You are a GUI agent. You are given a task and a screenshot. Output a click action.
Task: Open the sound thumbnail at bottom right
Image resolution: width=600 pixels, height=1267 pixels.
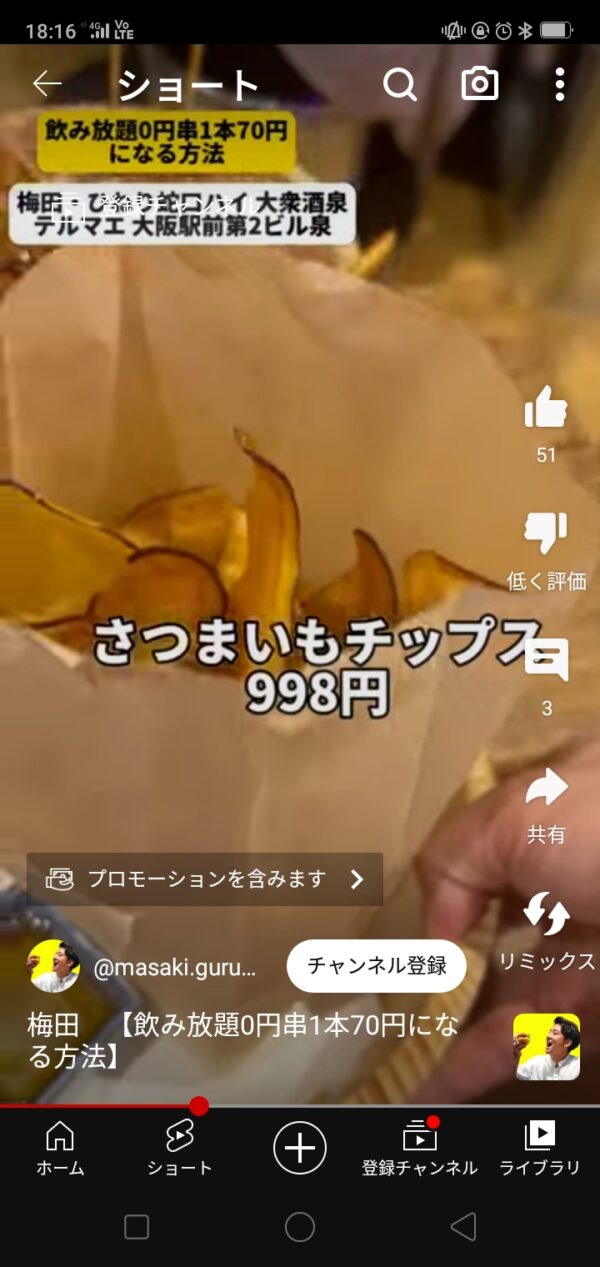pyautogui.click(x=546, y=1047)
